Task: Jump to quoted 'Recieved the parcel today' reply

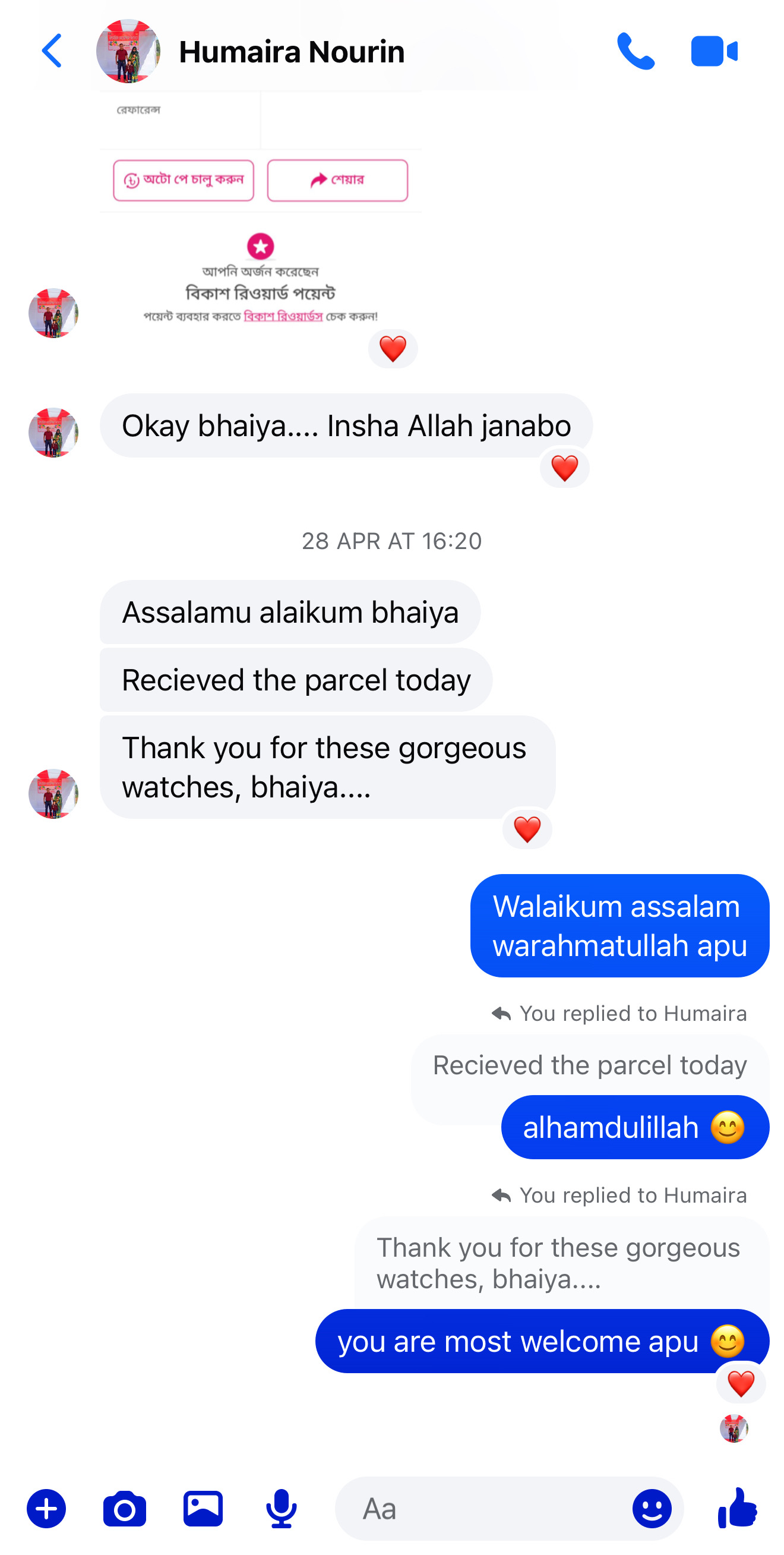Action: tap(589, 1065)
